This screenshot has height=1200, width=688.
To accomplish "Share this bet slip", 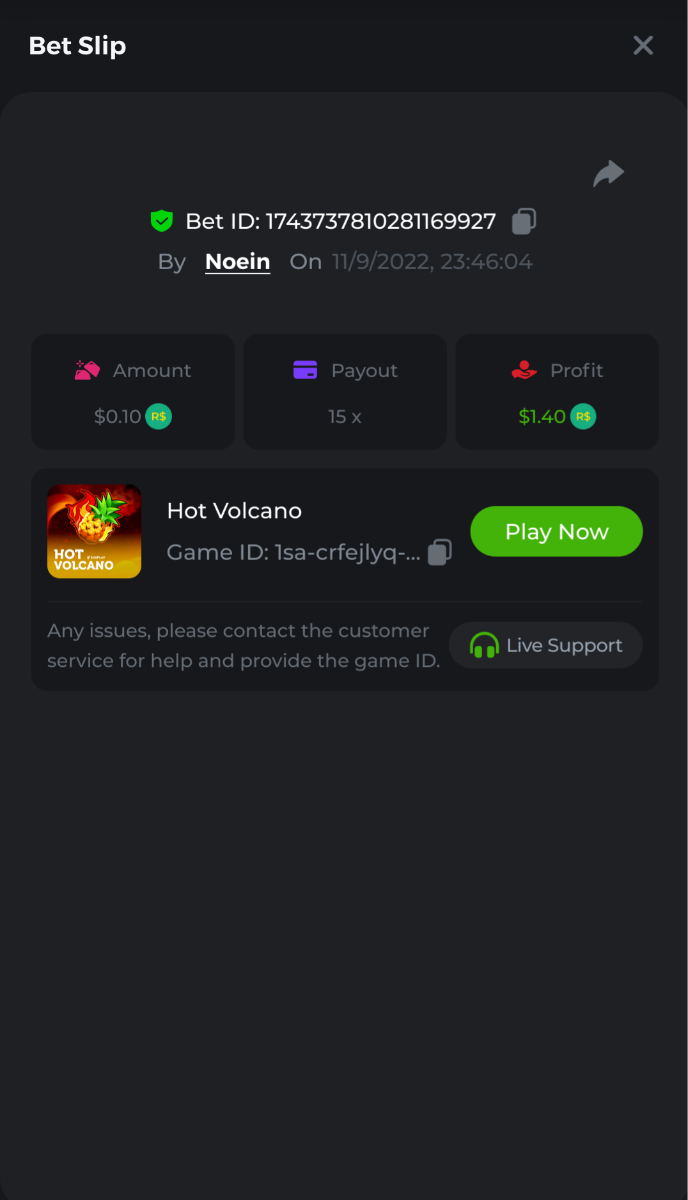I will click(608, 174).
